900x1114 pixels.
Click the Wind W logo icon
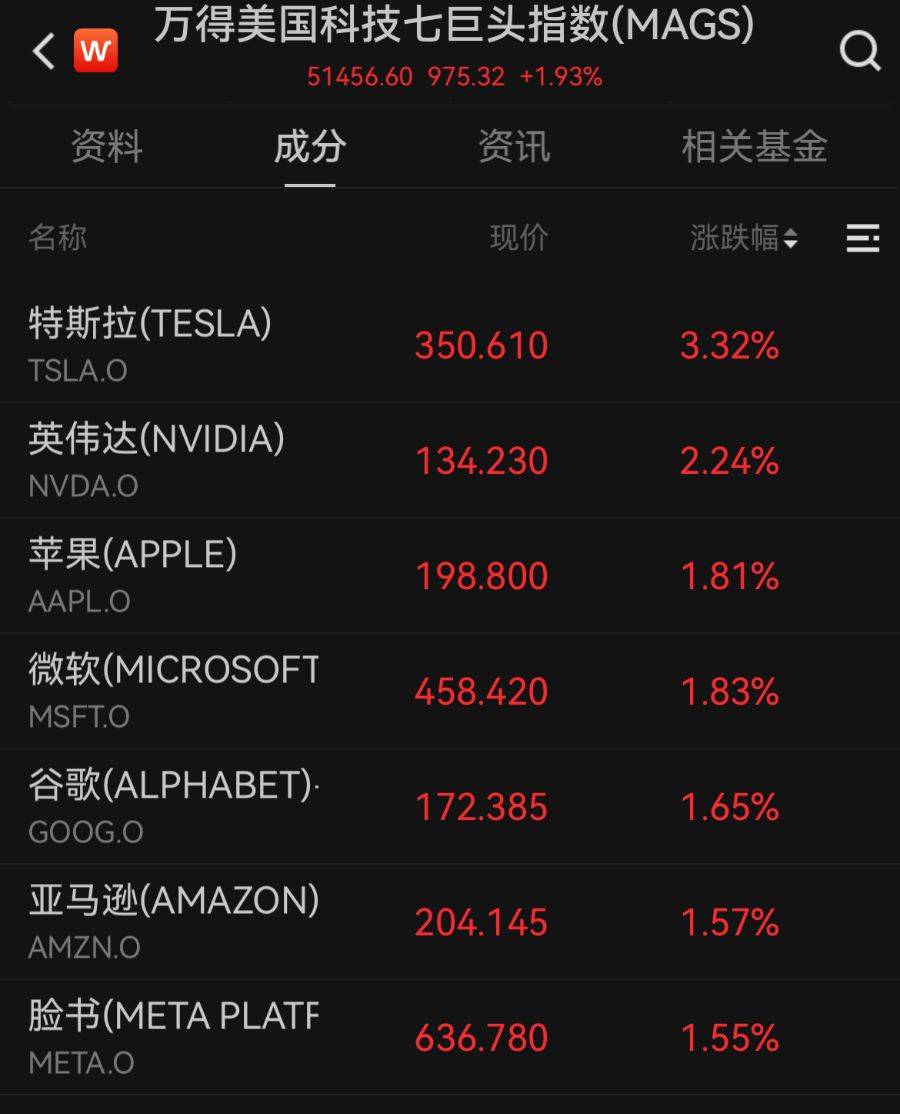(95, 48)
